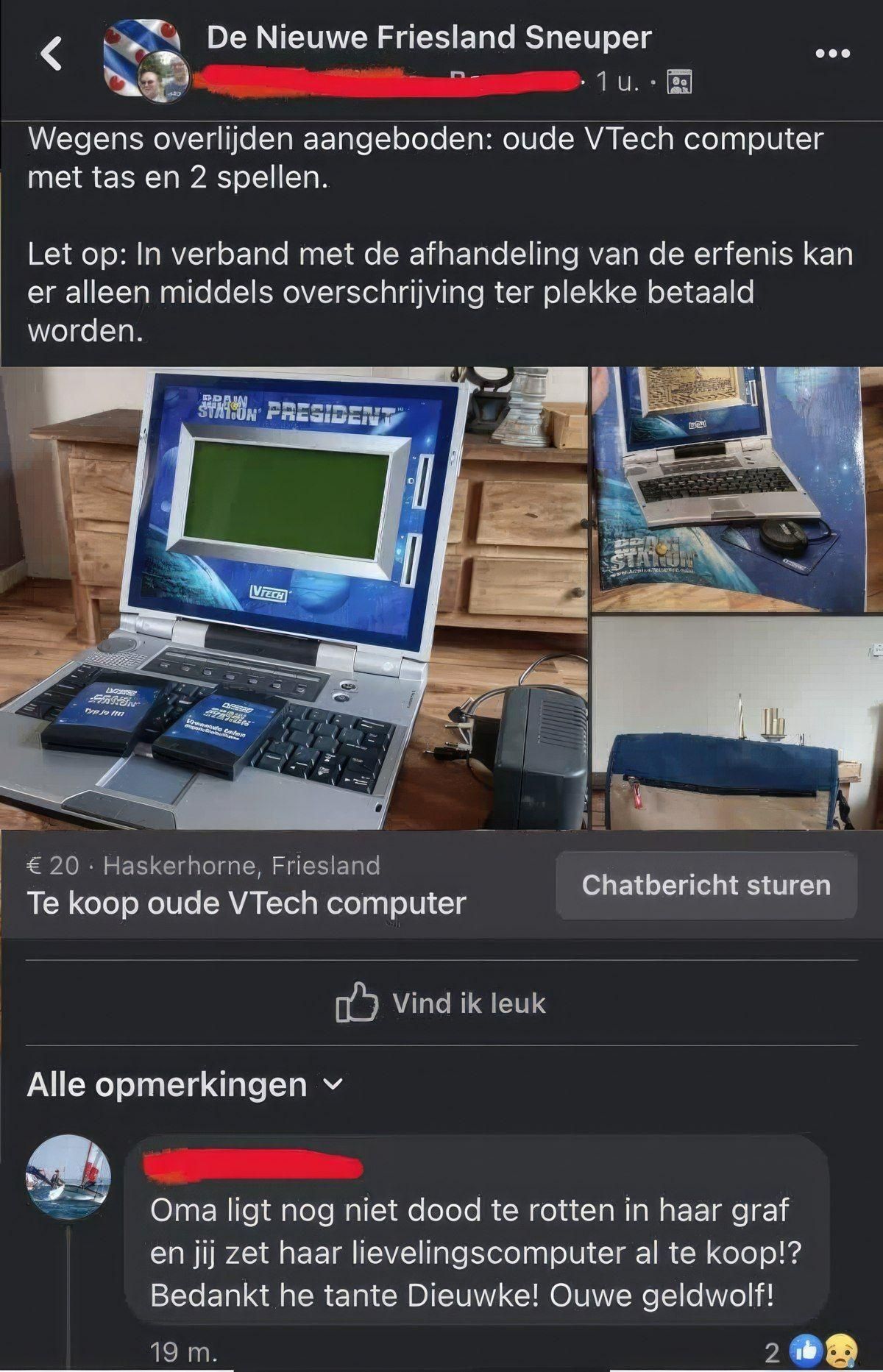Tap Chatbericht sturen to message seller

click(x=706, y=885)
